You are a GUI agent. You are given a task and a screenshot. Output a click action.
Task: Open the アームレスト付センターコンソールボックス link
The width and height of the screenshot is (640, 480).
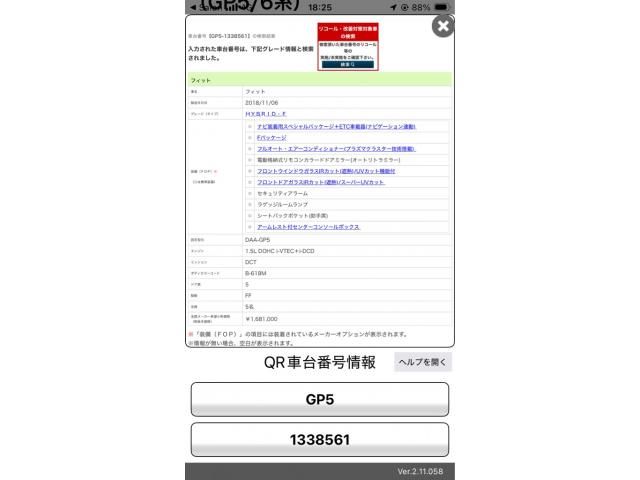307,227
